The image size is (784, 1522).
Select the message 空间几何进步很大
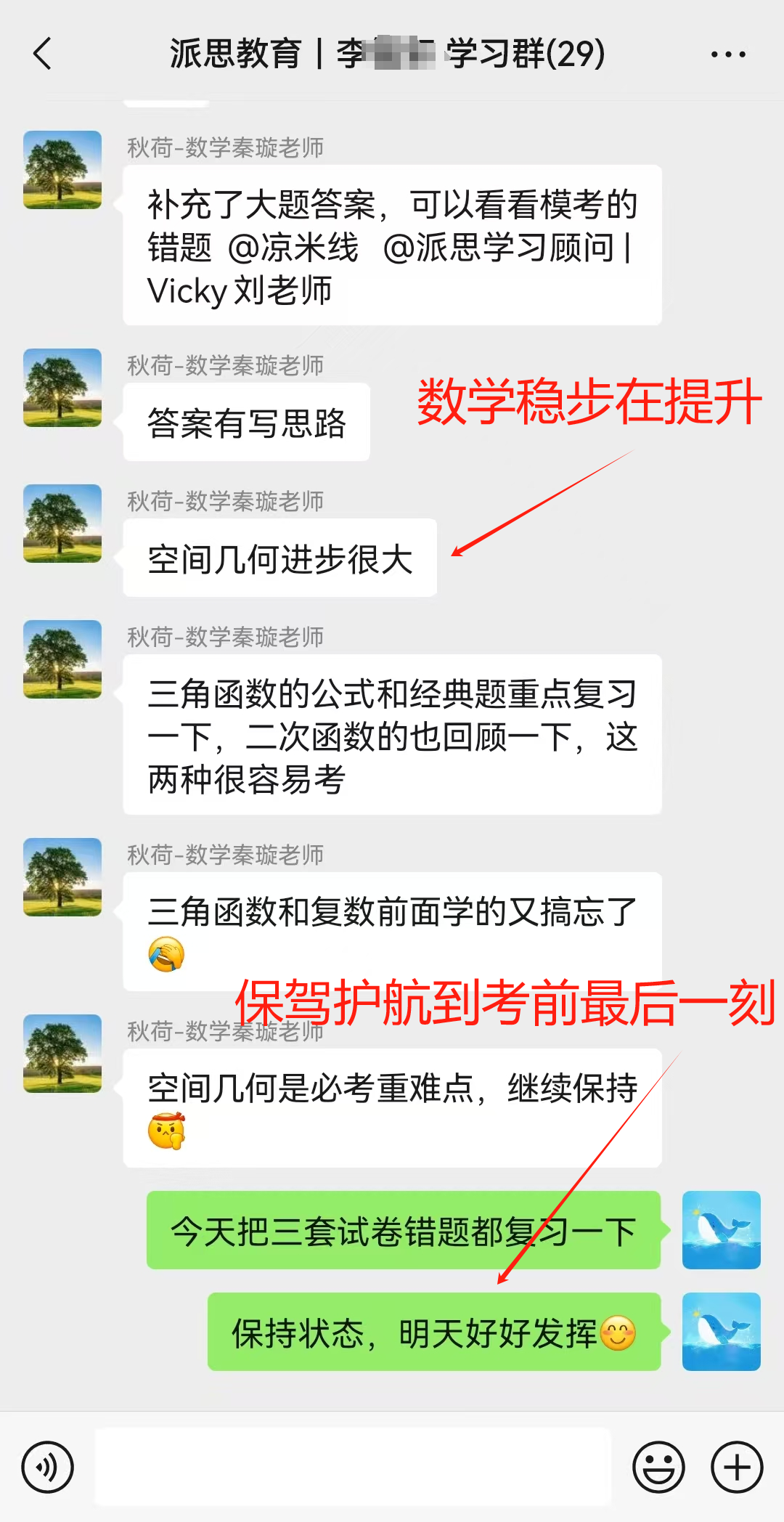pos(279,557)
